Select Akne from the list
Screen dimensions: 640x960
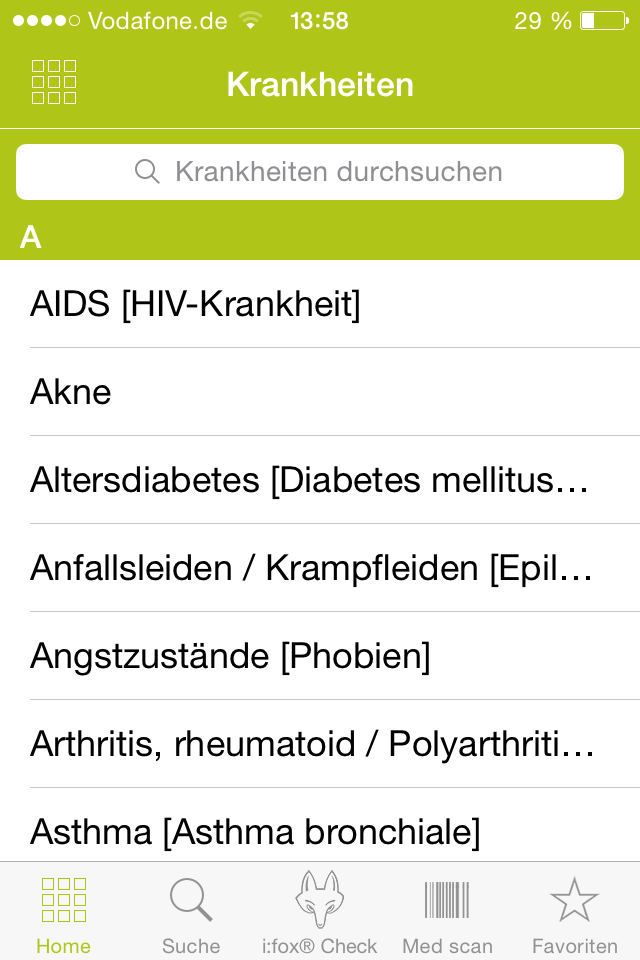point(320,392)
